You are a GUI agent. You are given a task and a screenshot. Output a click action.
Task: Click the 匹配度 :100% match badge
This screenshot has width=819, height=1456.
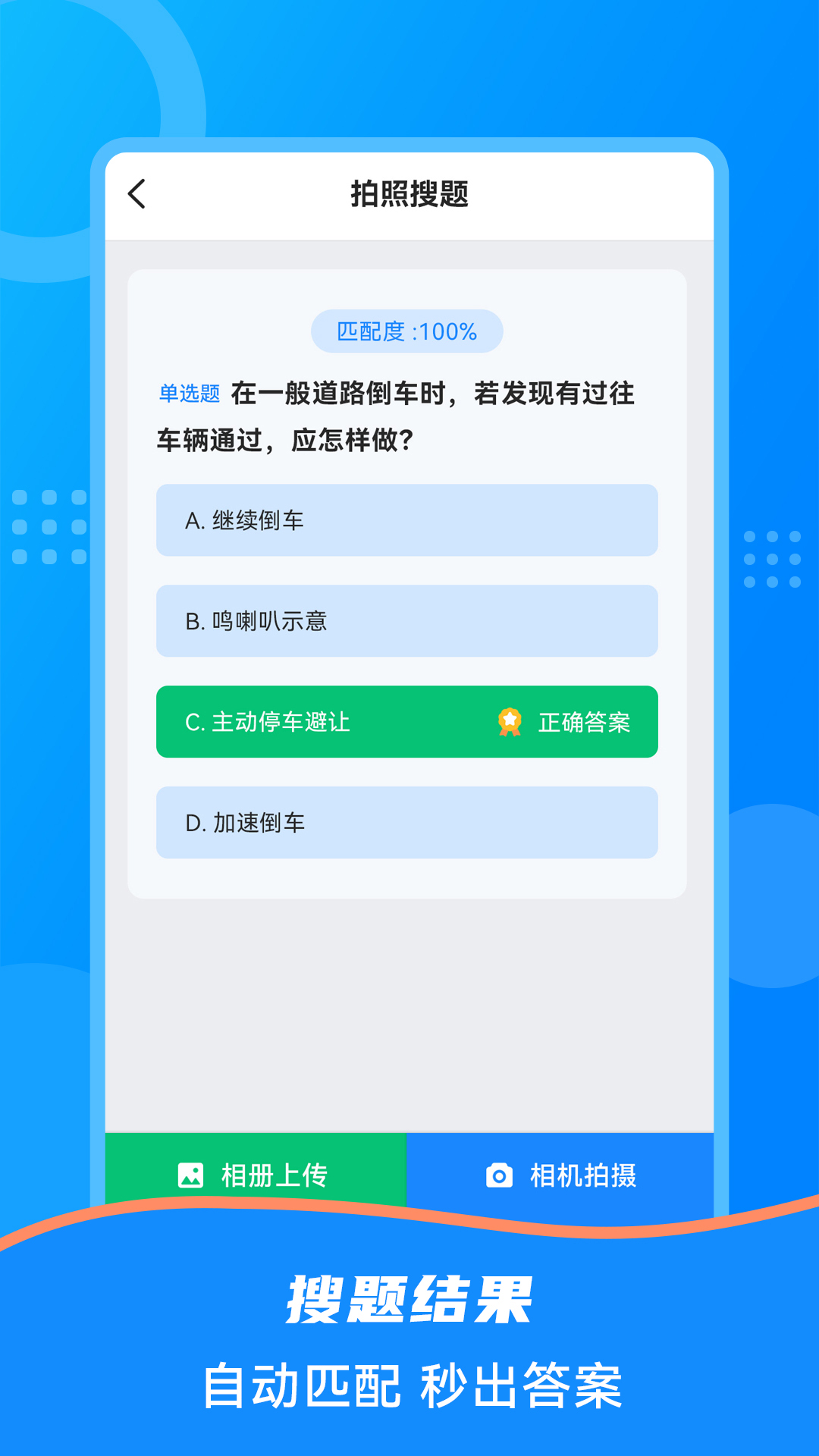(406, 331)
